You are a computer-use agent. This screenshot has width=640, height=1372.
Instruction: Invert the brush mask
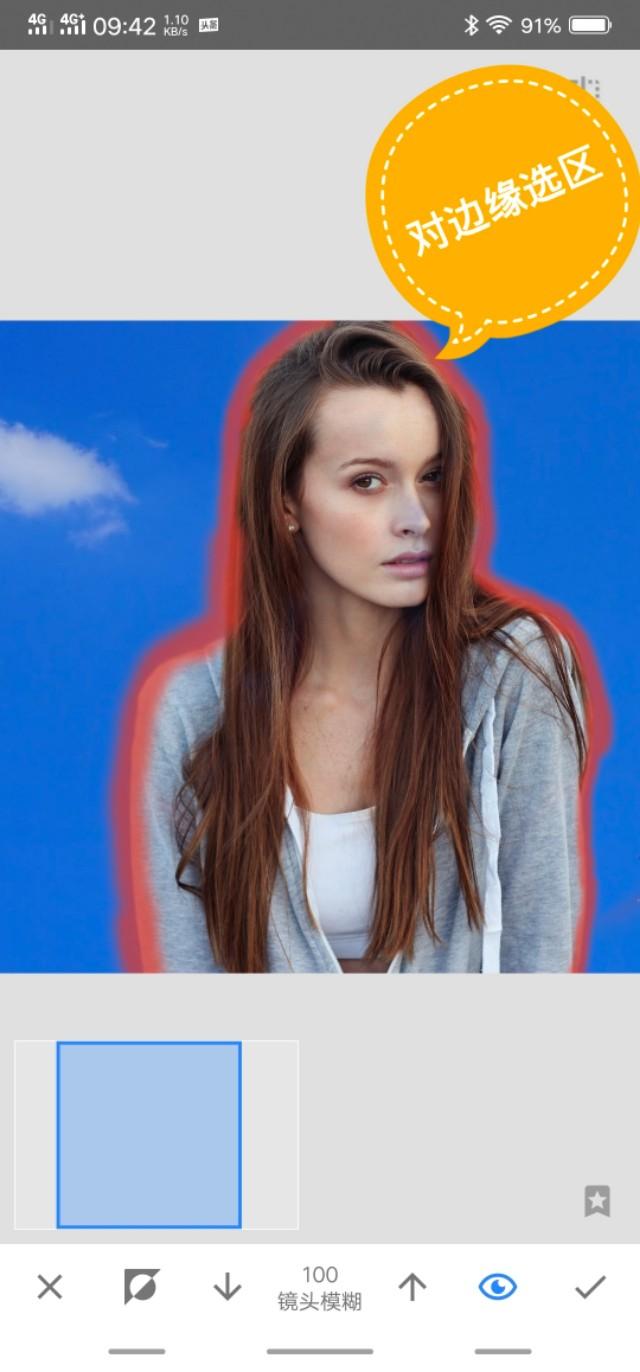141,1287
